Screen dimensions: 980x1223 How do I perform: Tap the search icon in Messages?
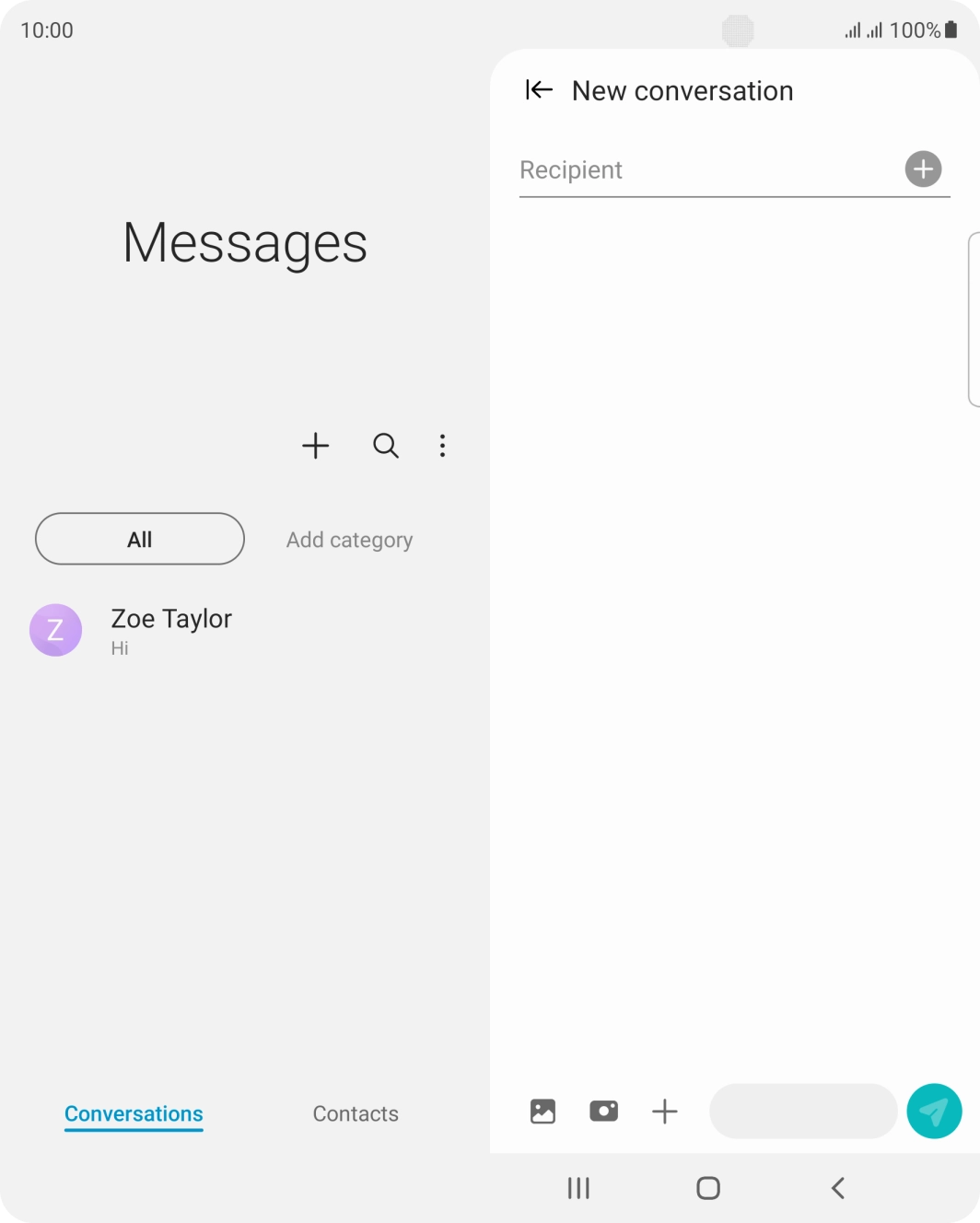386,446
